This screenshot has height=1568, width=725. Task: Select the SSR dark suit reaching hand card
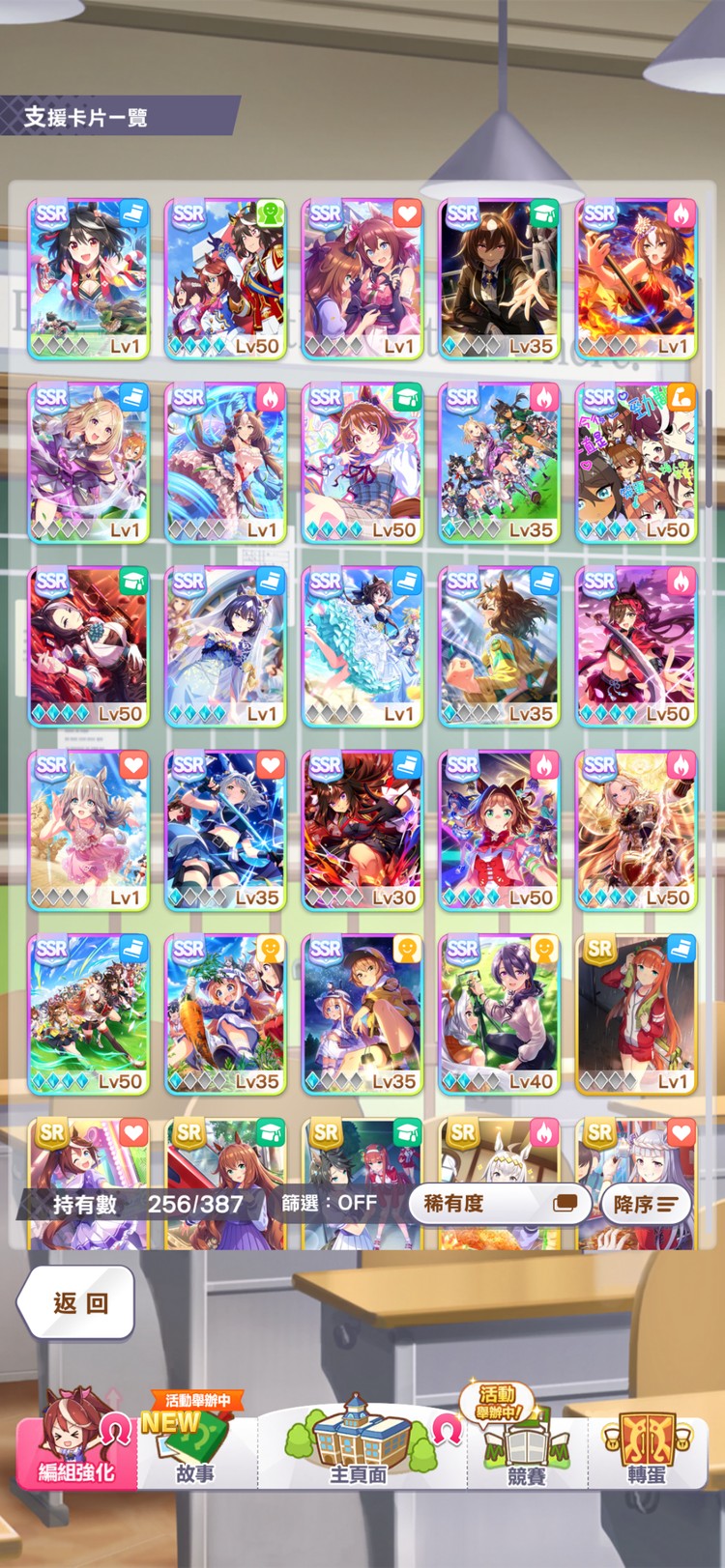click(499, 280)
